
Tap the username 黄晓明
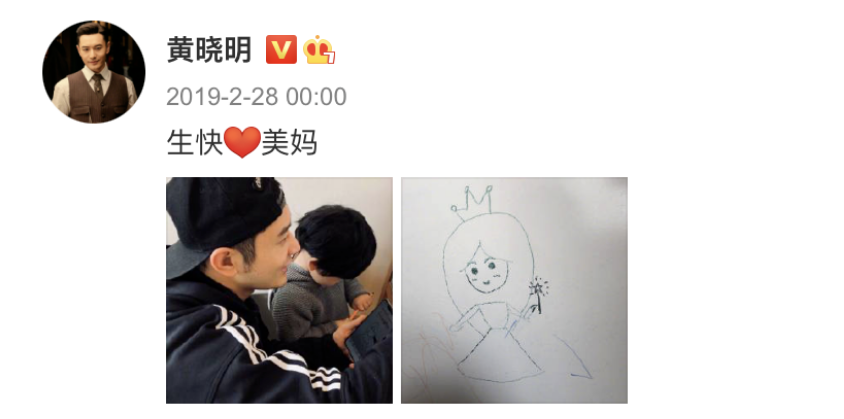[x=210, y=49]
